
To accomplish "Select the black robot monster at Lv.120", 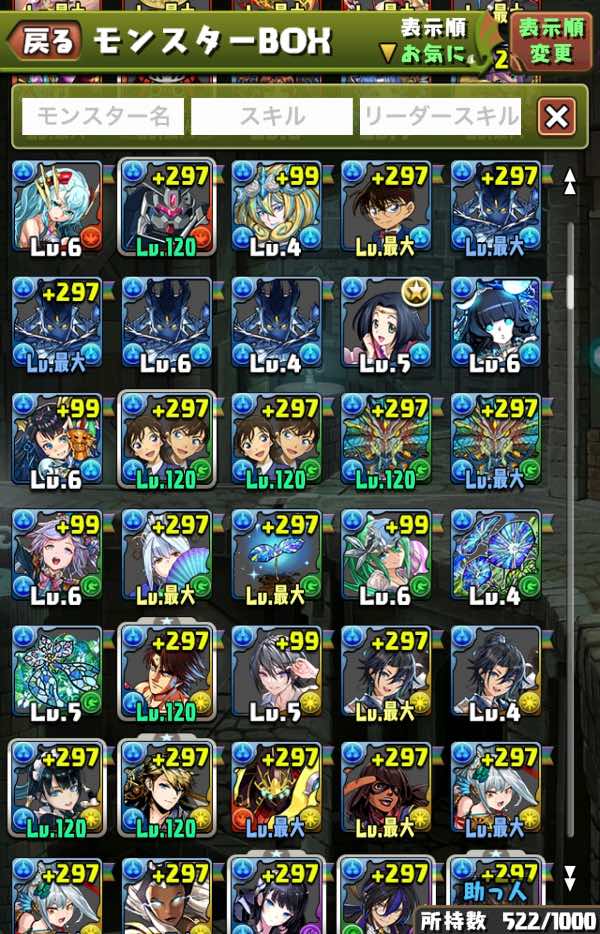I will pos(166,209).
